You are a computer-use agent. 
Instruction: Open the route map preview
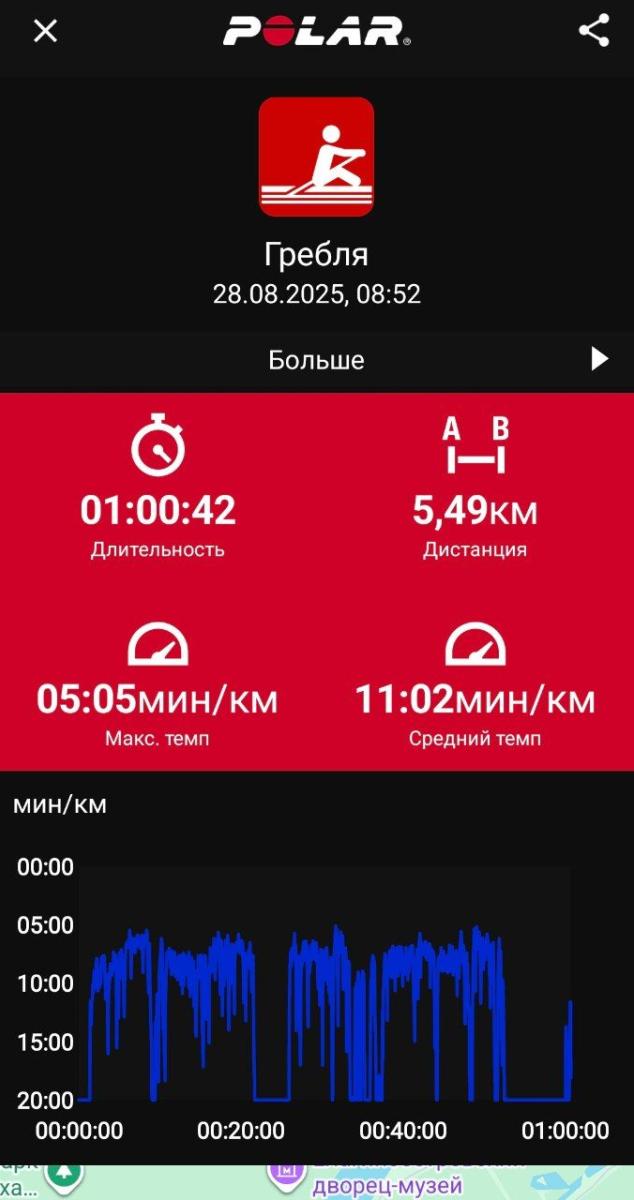[x=317, y=1182]
